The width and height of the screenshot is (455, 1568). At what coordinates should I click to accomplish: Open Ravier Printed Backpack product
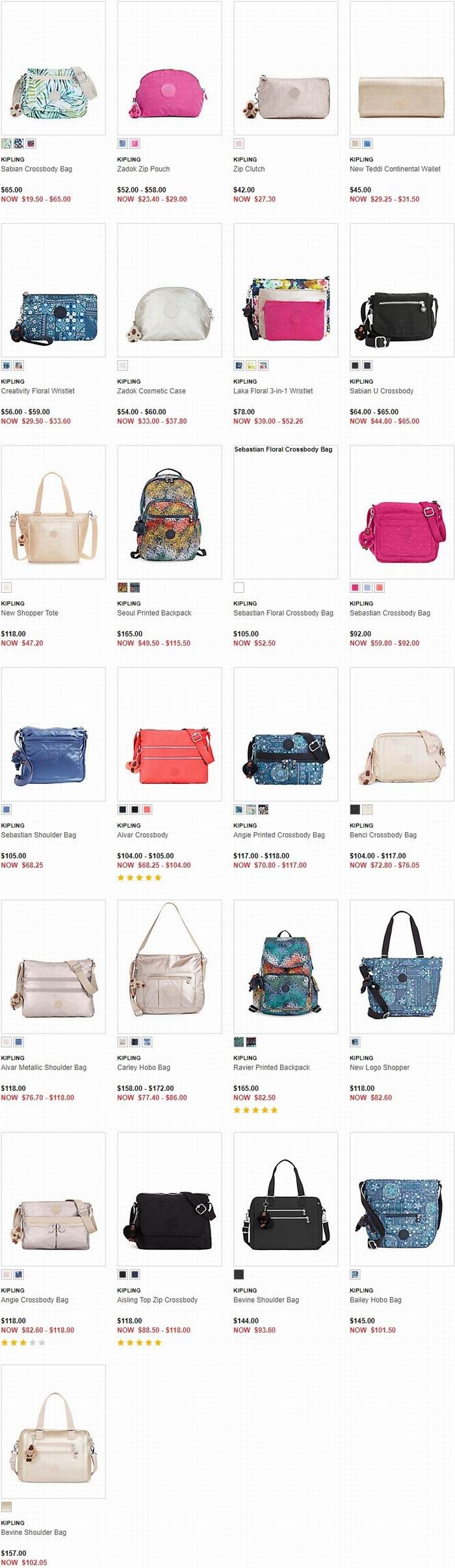(285, 967)
